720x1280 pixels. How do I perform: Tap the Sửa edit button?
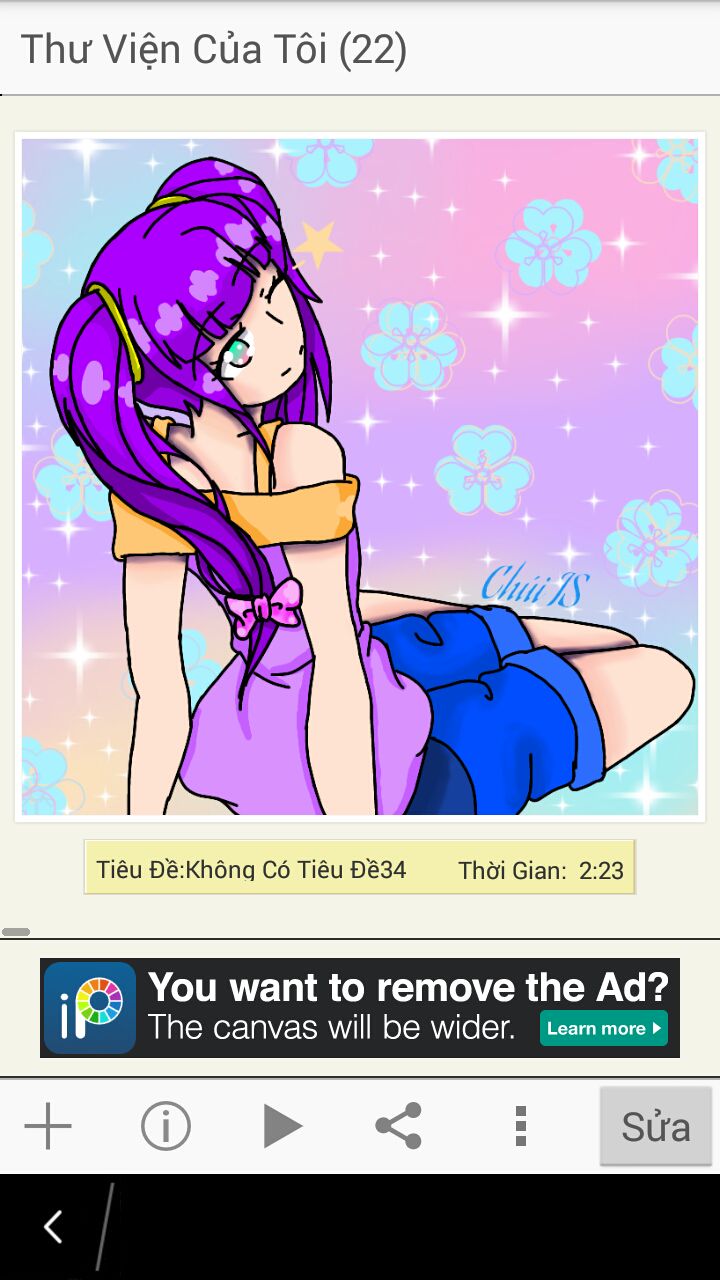click(656, 1127)
